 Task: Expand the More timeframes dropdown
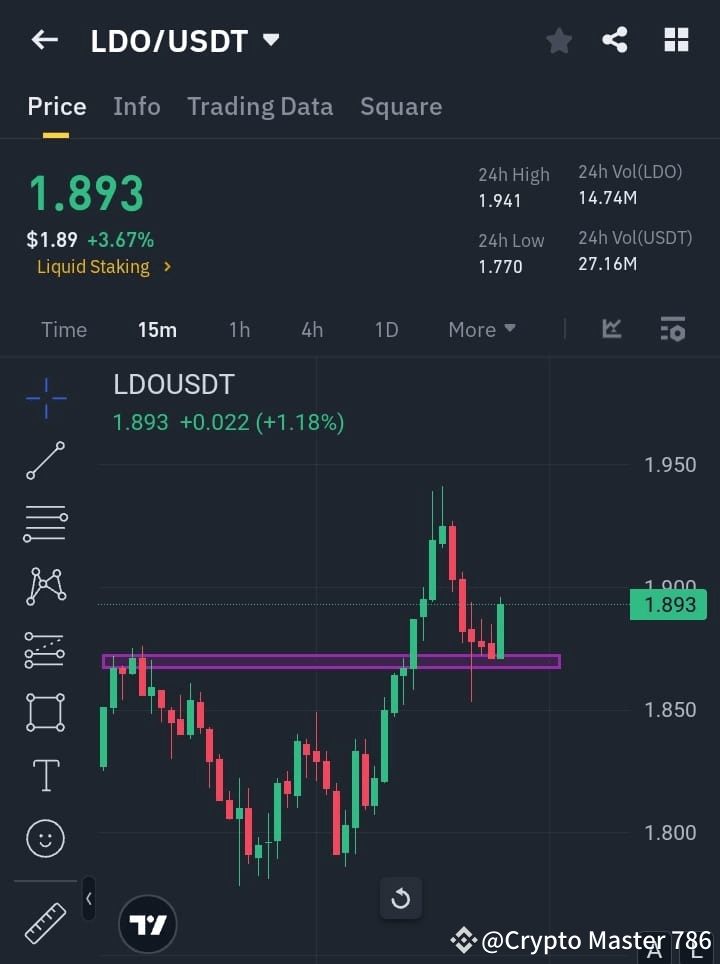pyautogui.click(x=481, y=329)
